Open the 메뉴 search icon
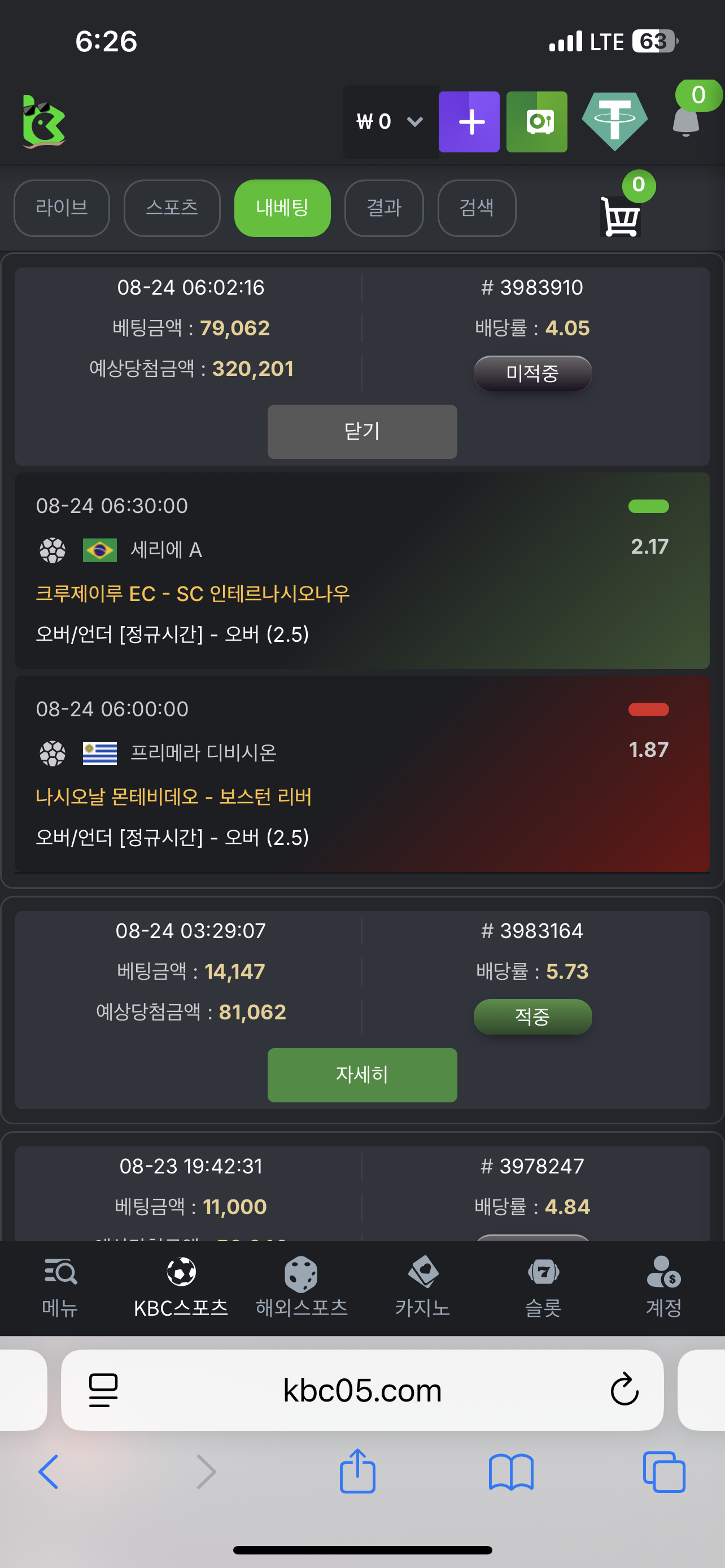 (59, 1272)
